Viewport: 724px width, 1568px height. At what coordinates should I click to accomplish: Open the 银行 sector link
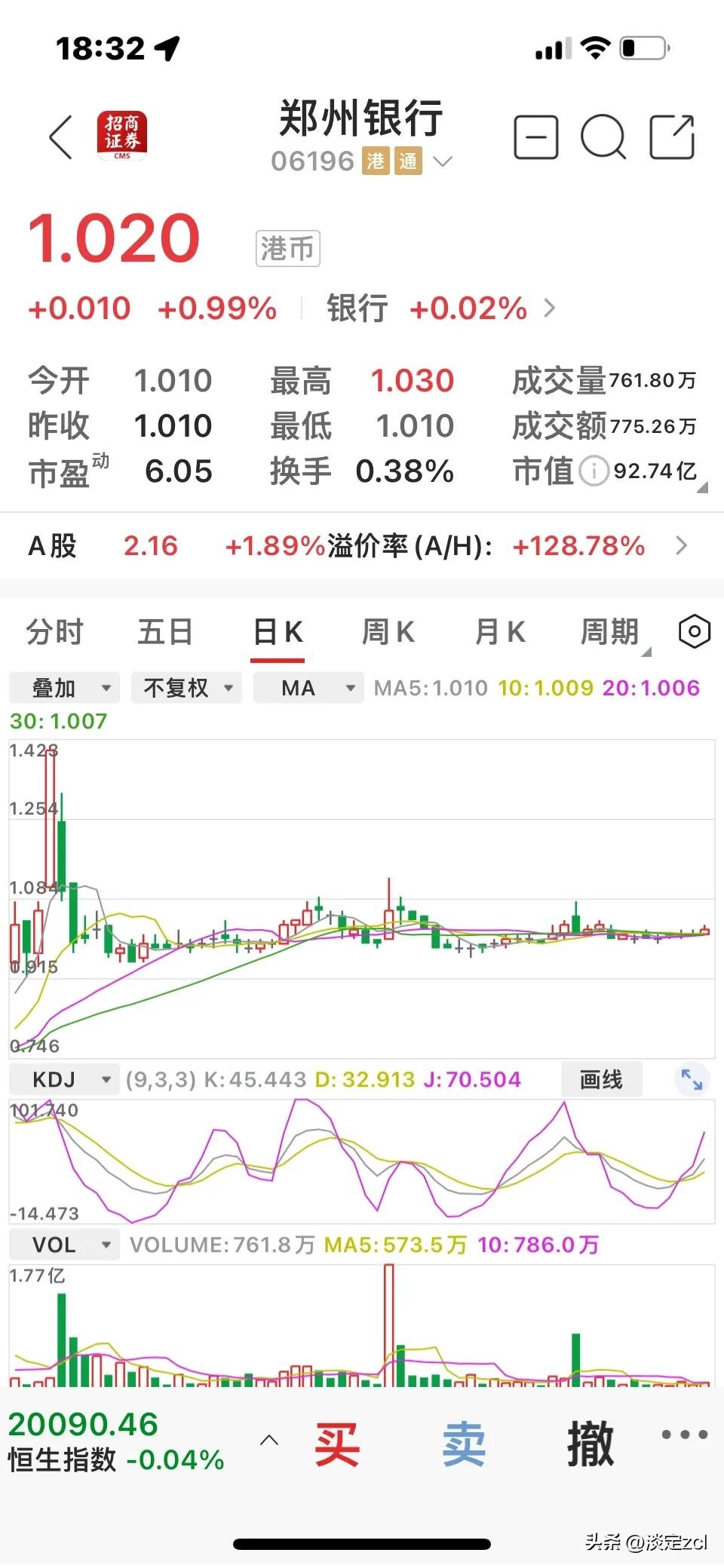click(441, 308)
